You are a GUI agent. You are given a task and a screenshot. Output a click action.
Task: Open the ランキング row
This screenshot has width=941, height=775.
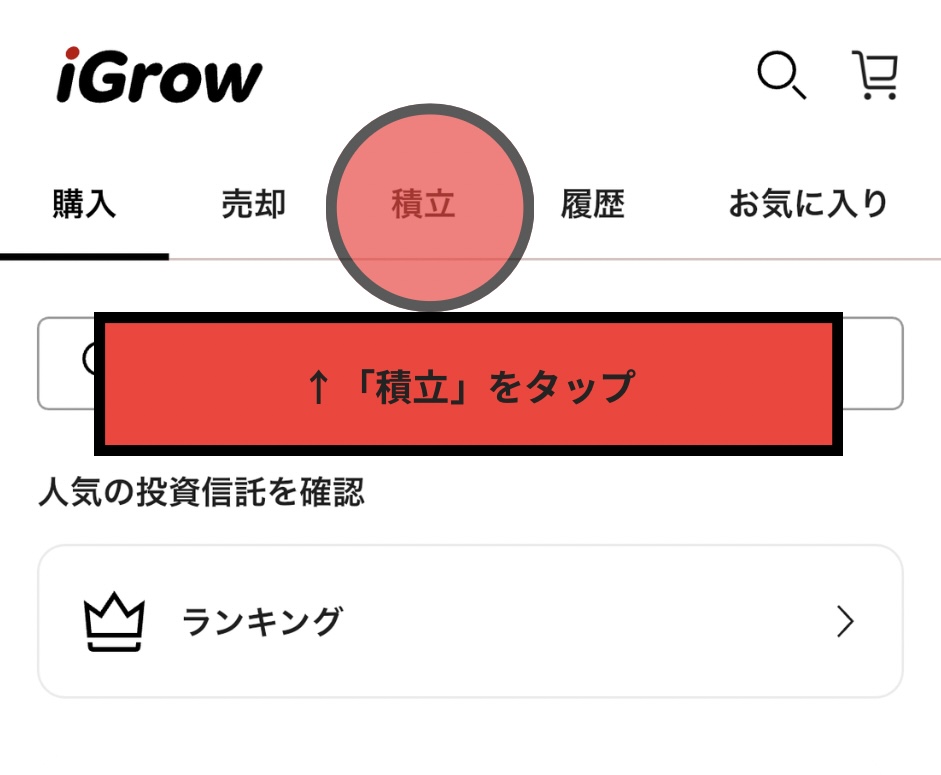click(x=470, y=622)
